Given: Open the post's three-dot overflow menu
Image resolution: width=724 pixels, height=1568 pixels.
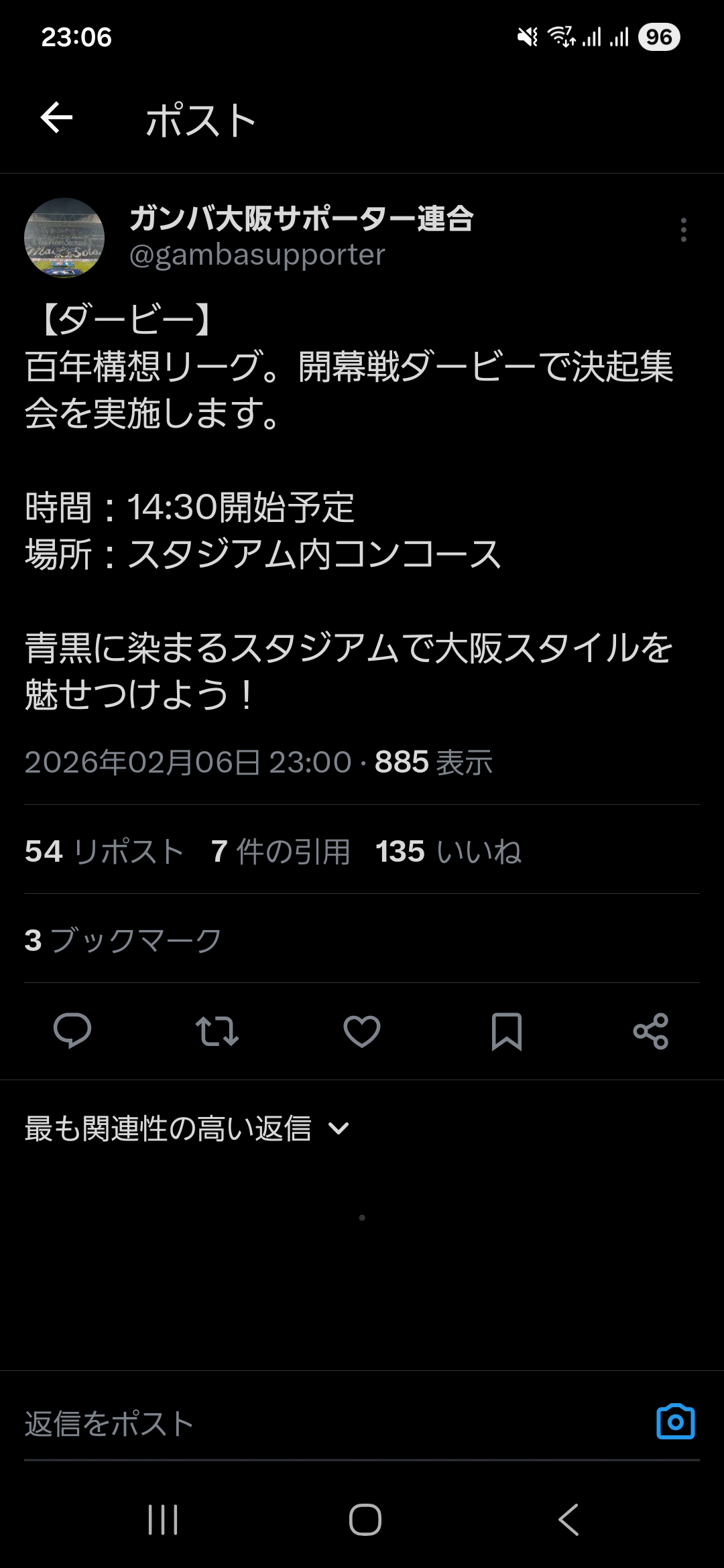Looking at the screenshot, I should 683,230.
